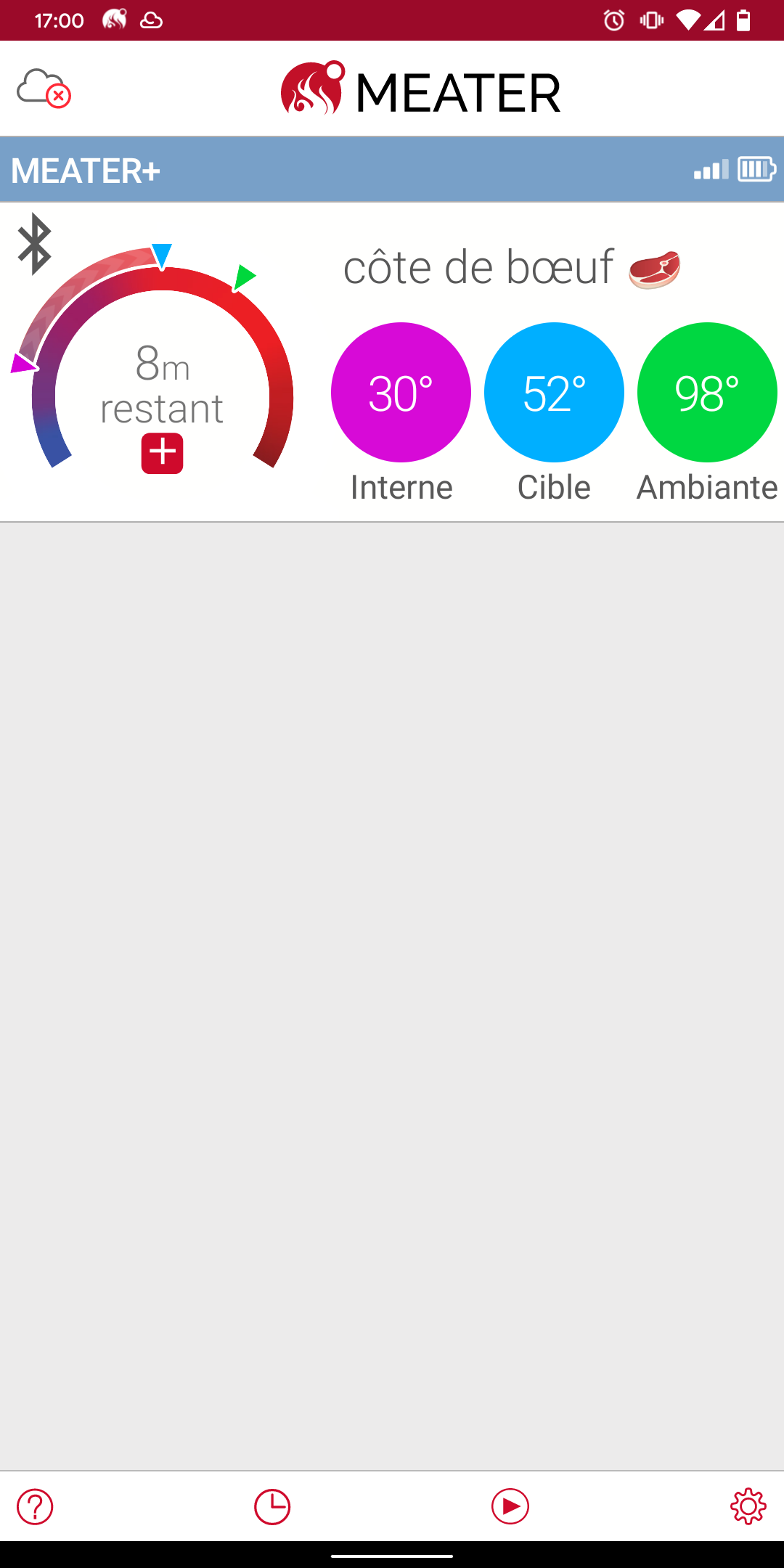Tap the red plus button under restant
Screen dimensions: 784x1568
click(162, 454)
